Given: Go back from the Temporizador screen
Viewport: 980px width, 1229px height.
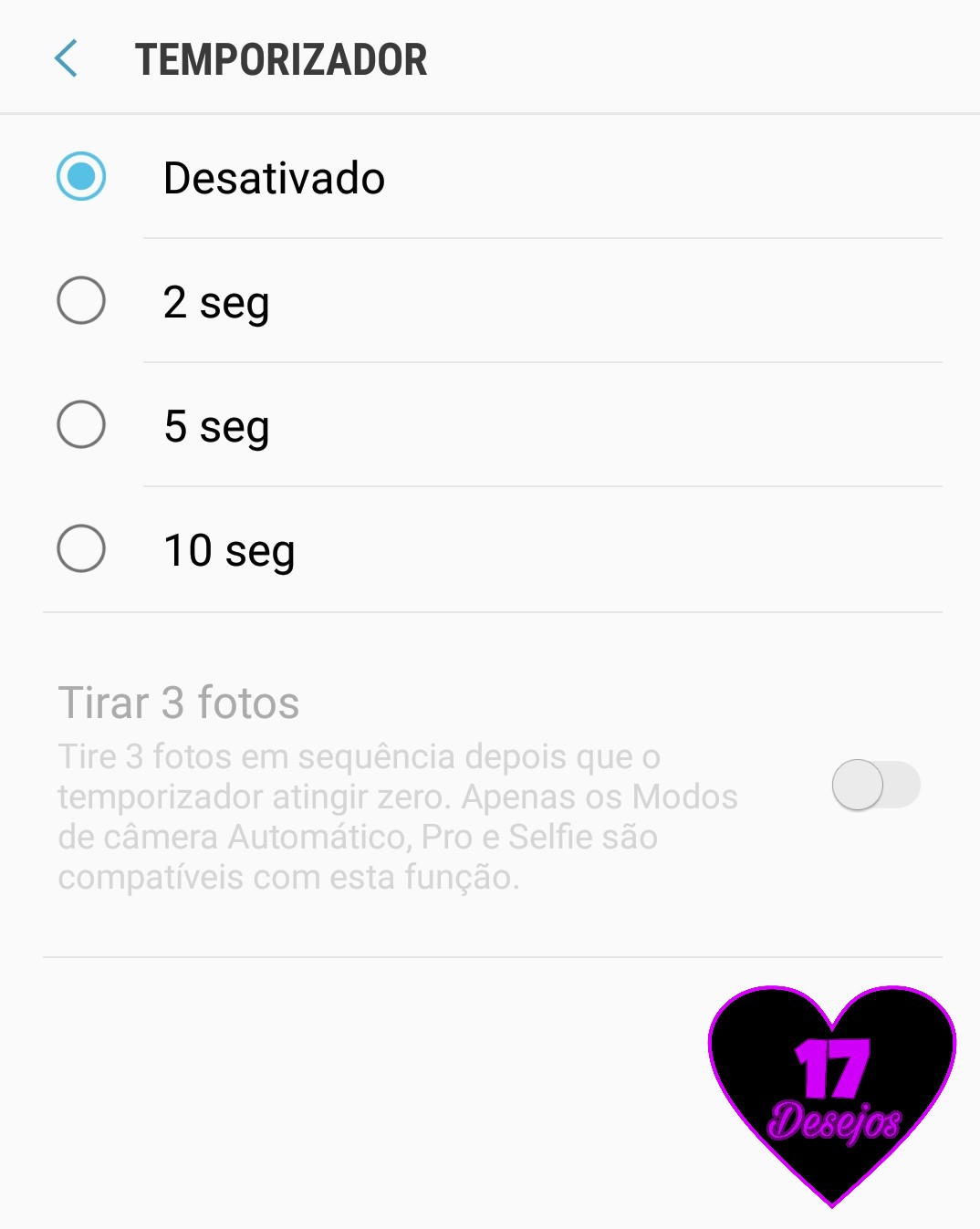Looking at the screenshot, I should 66,59.
